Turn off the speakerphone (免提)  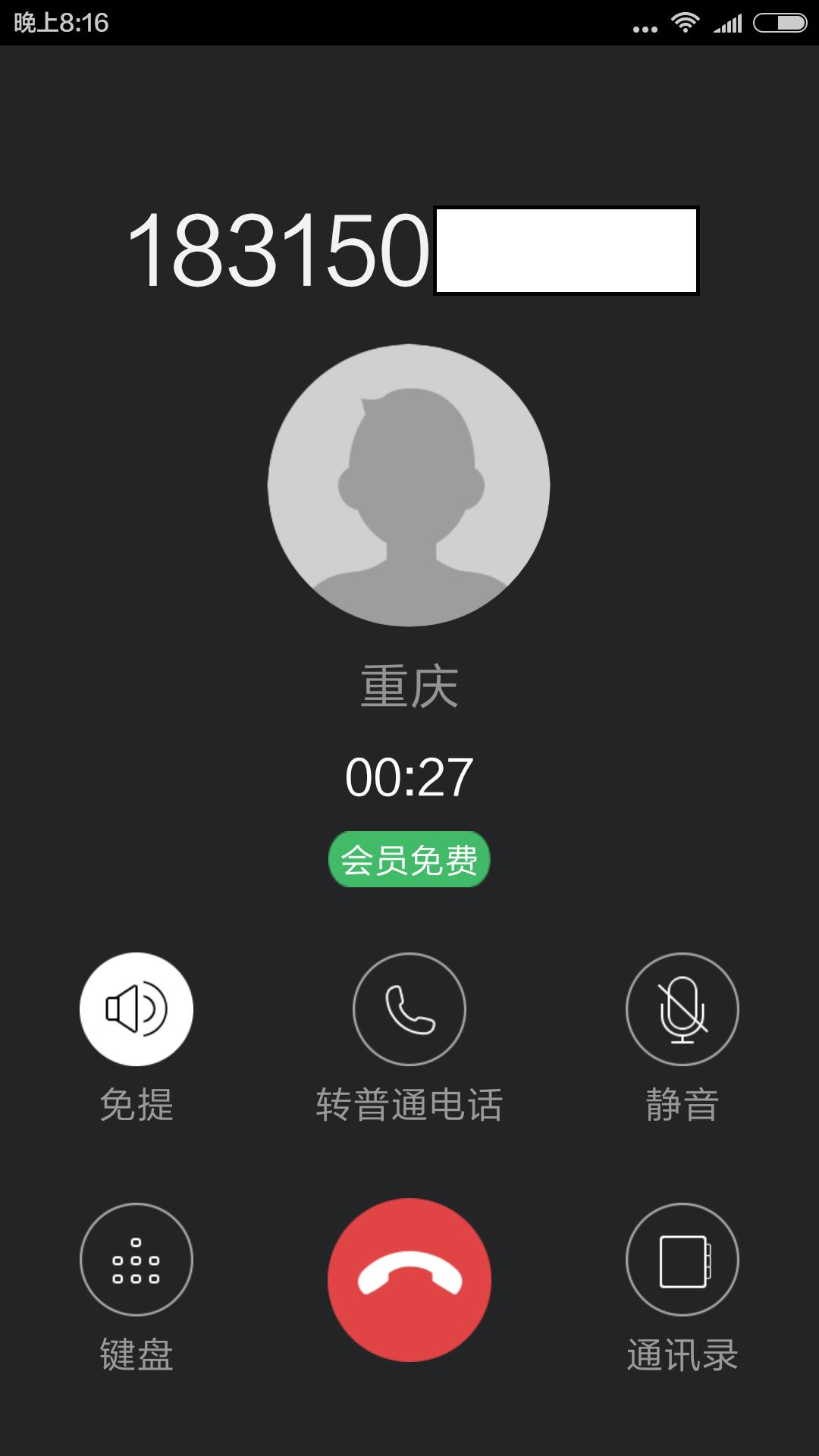point(136,1009)
